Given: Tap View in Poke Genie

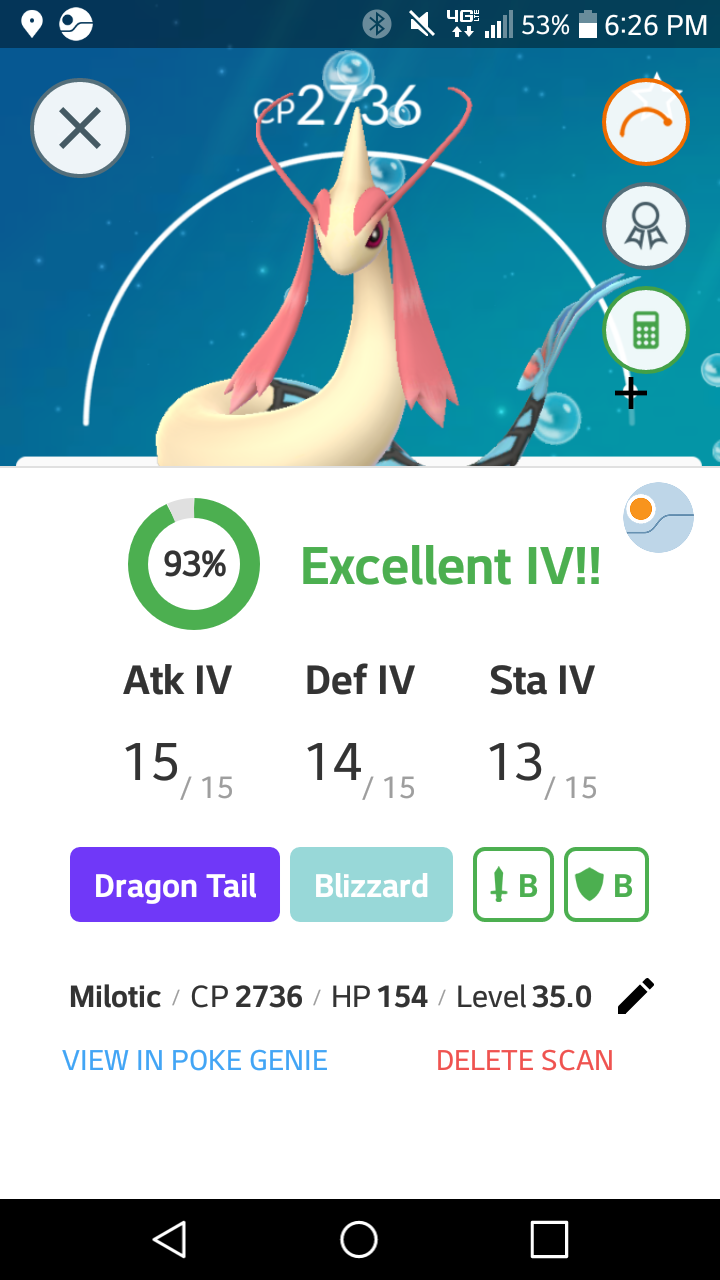Looking at the screenshot, I should (195, 1060).
